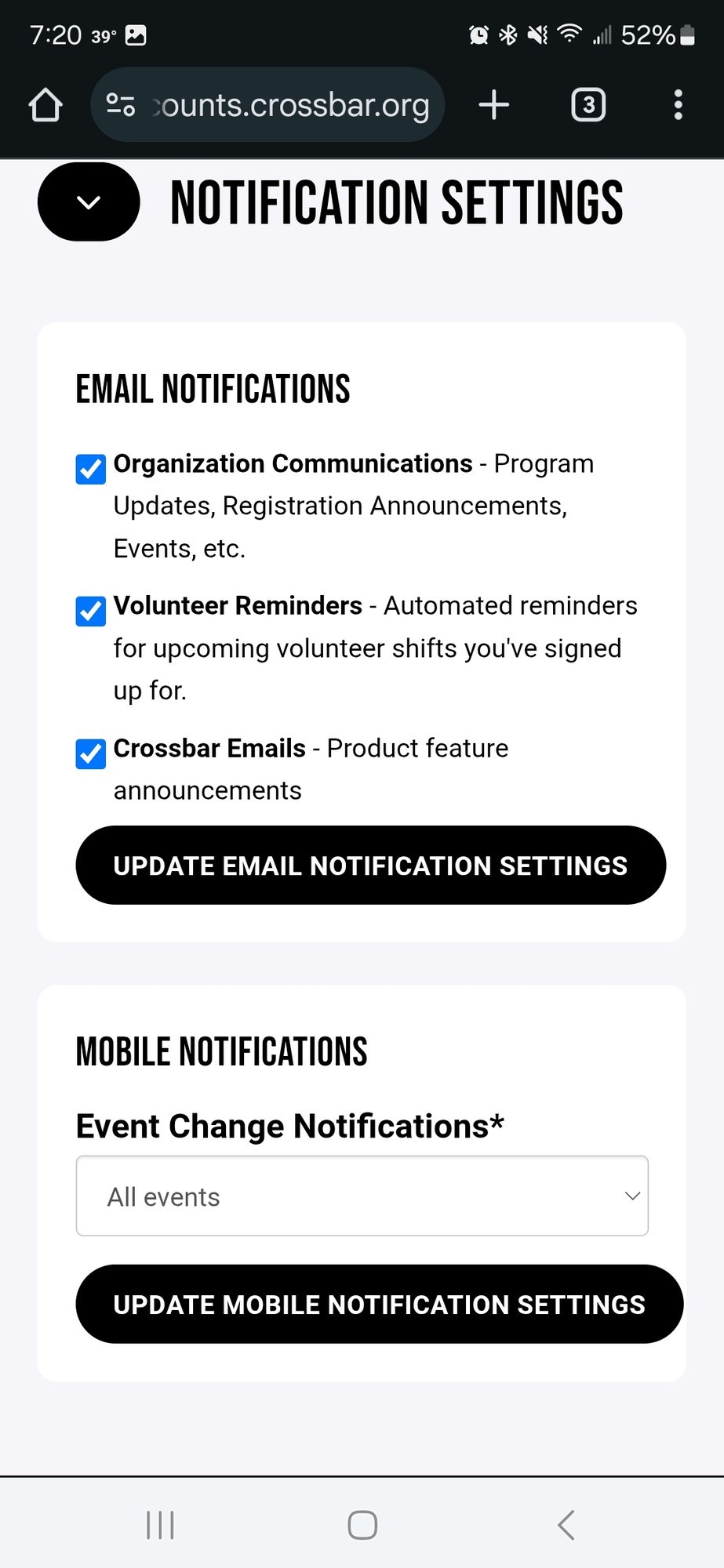Tap Update Mobile Notification Settings
724x1568 pixels.
click(x=379, y=1304)
